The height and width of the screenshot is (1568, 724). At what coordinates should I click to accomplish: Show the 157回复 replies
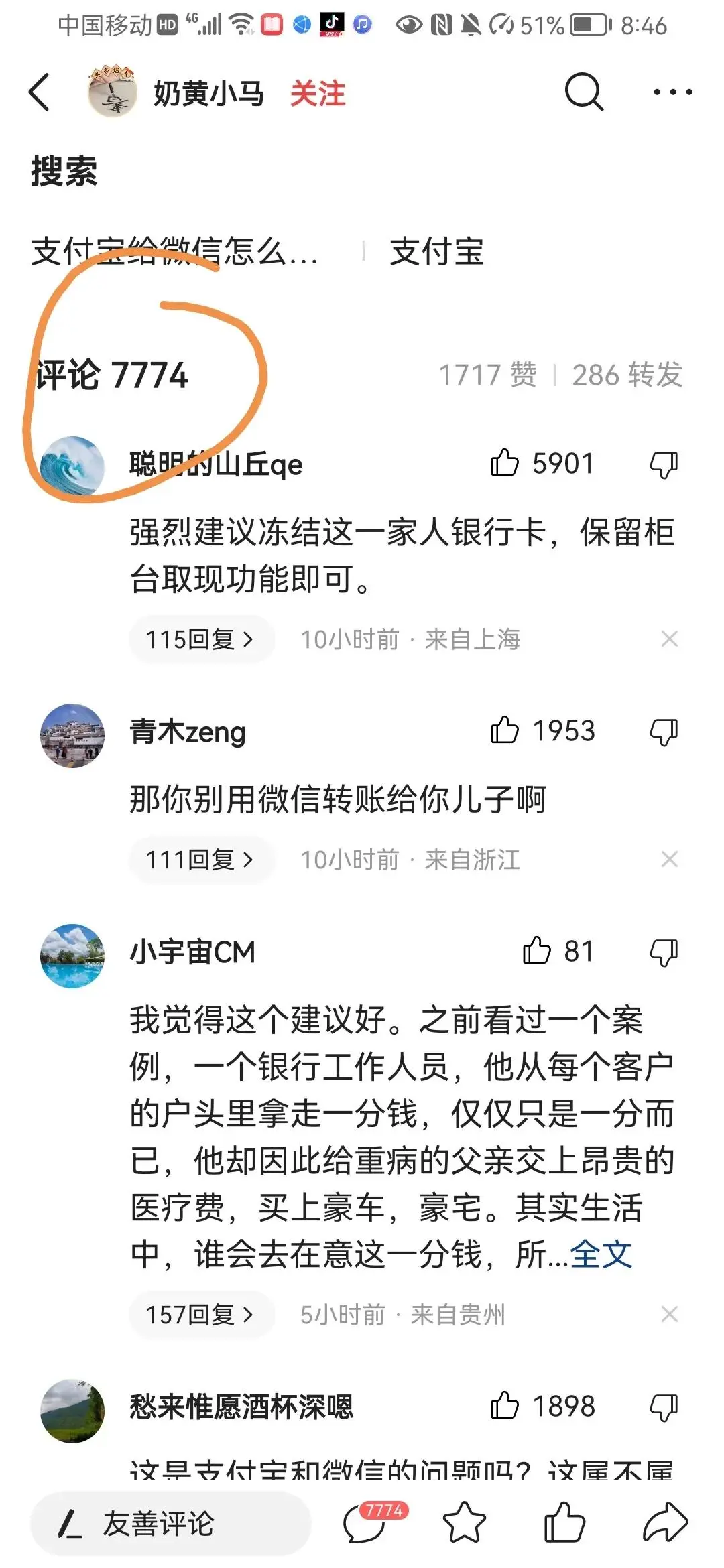point(201,1315)
